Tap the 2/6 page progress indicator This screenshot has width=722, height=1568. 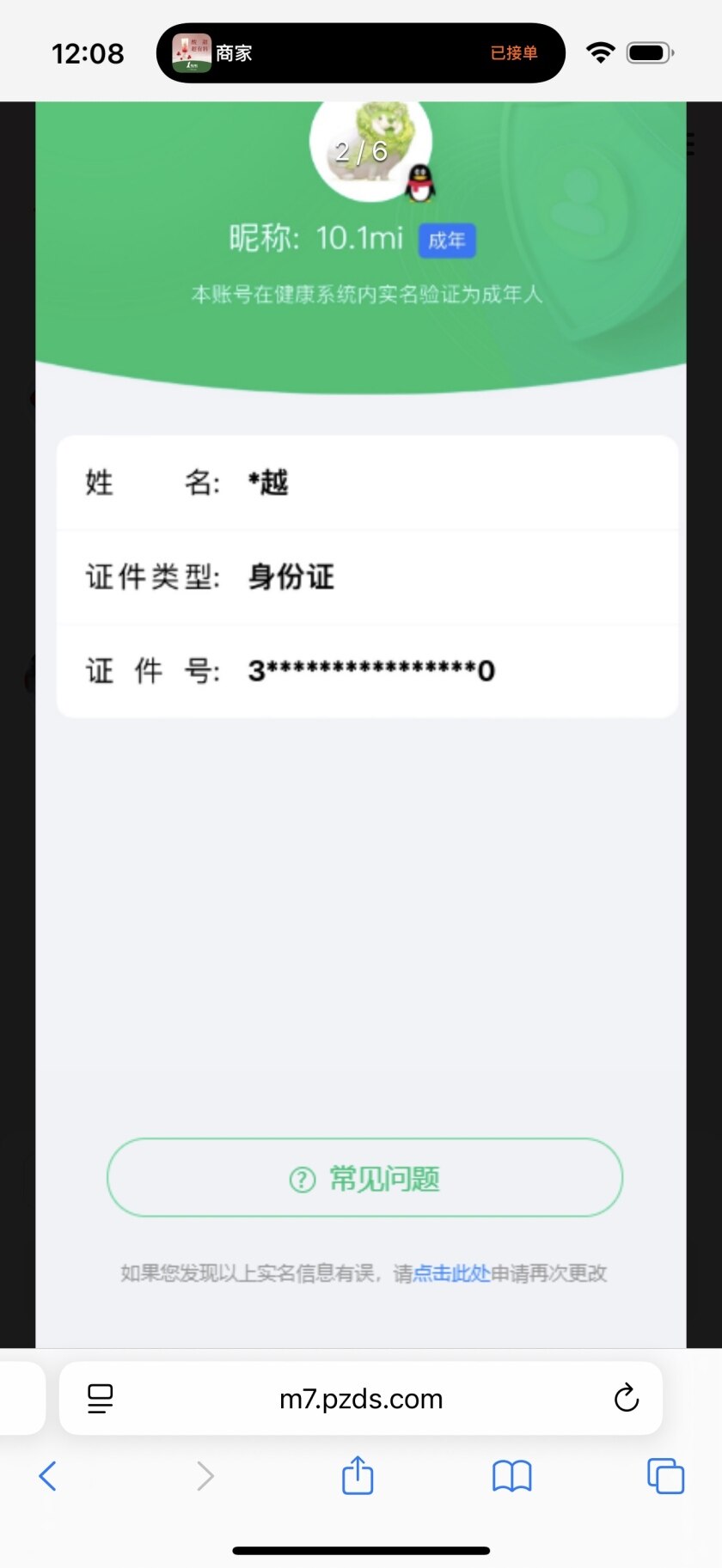[x=361, y=151]
